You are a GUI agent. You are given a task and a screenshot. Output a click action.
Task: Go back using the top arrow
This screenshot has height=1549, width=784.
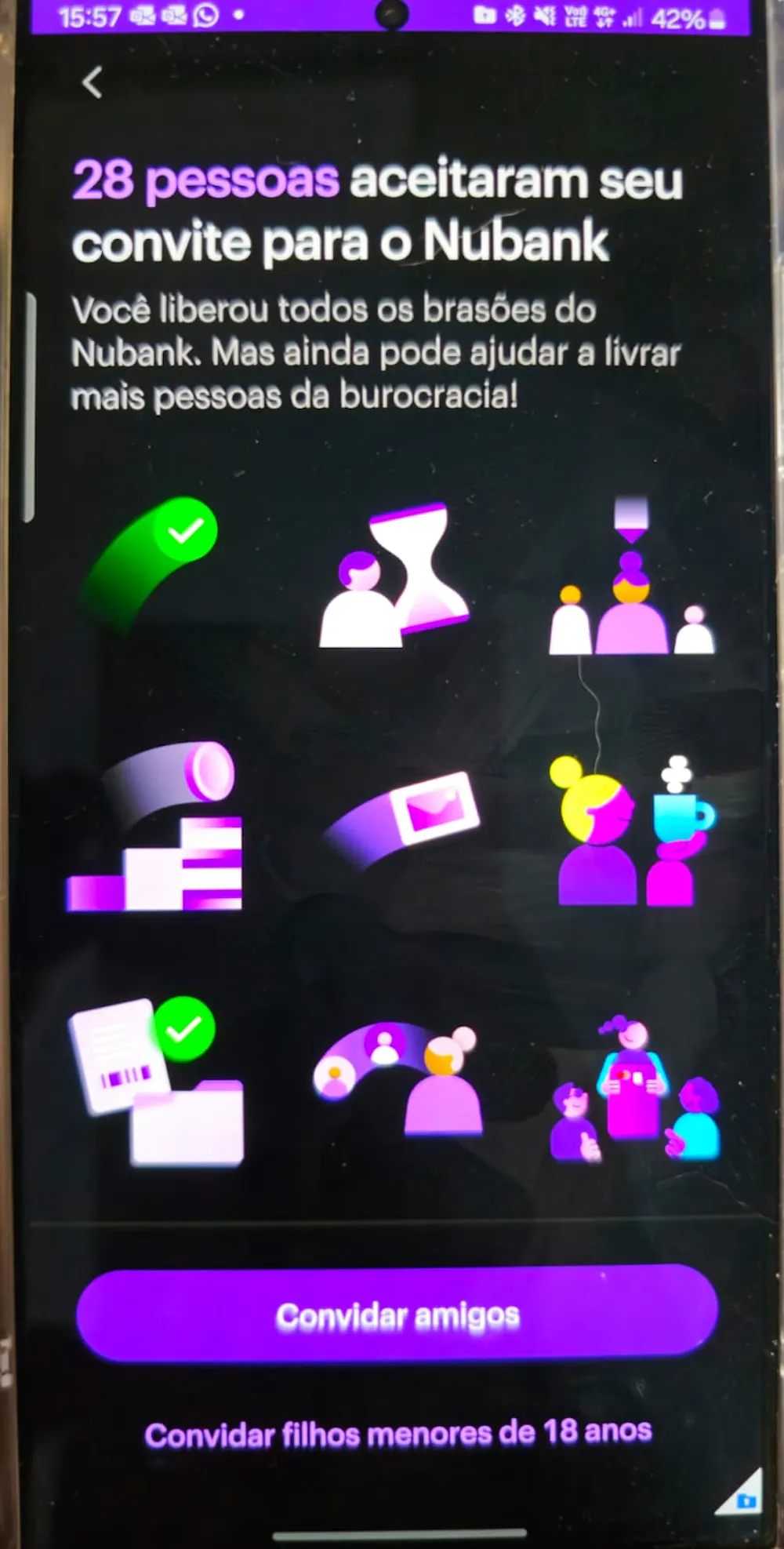[93, 82]
